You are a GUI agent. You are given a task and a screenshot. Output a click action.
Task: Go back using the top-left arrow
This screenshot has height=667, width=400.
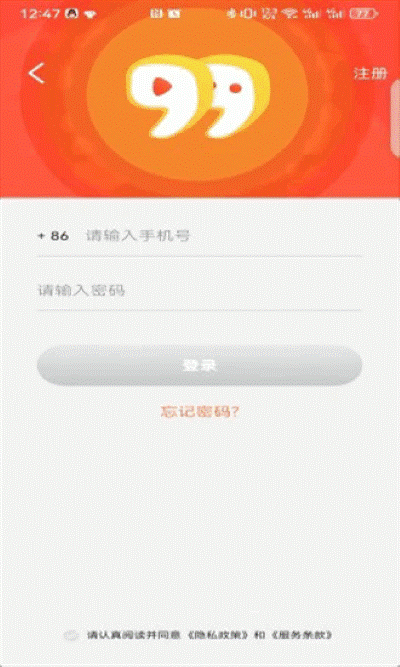(37, 74)
